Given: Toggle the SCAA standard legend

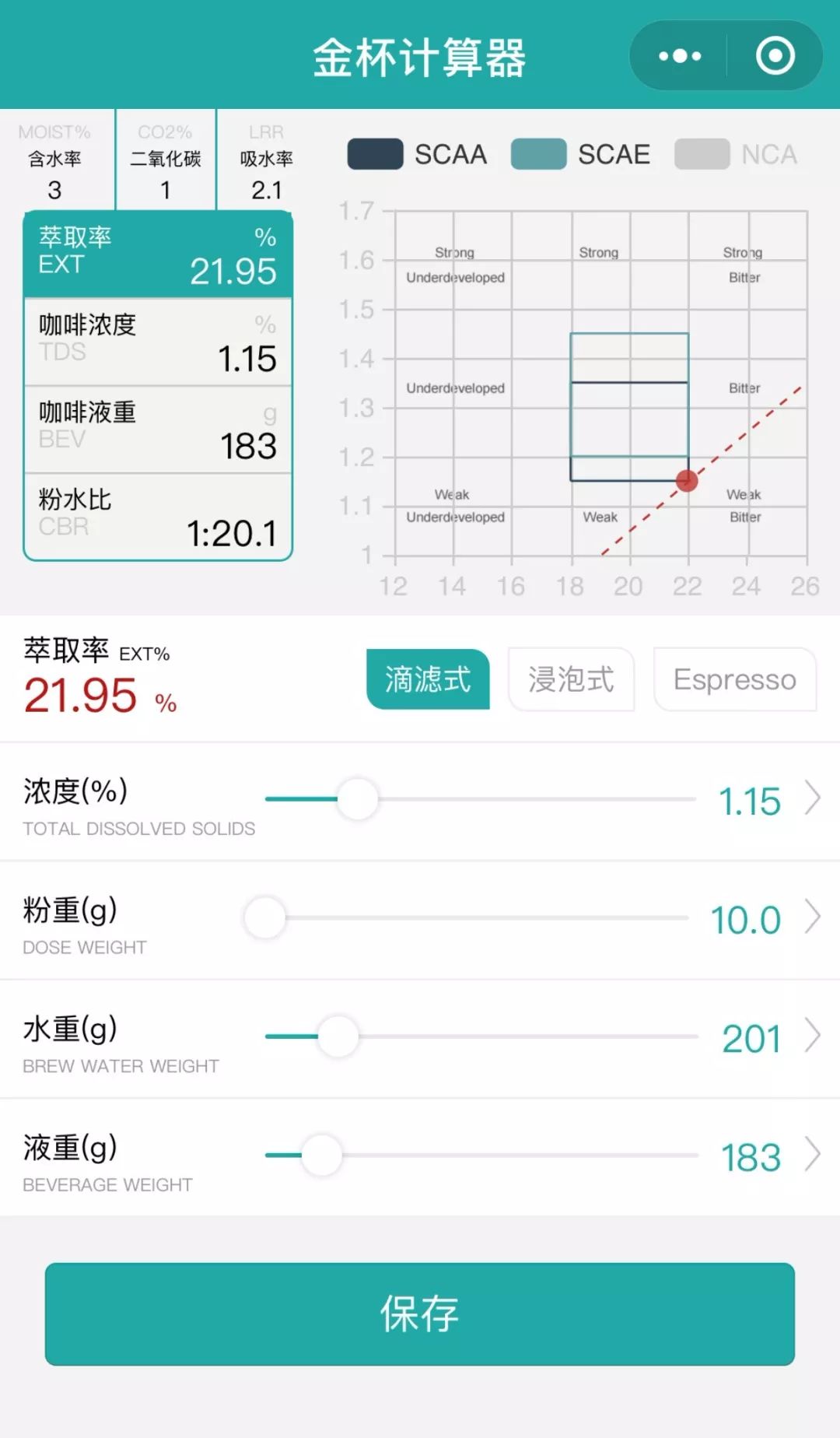Looking at the screenshot, I should click(418, 154).
